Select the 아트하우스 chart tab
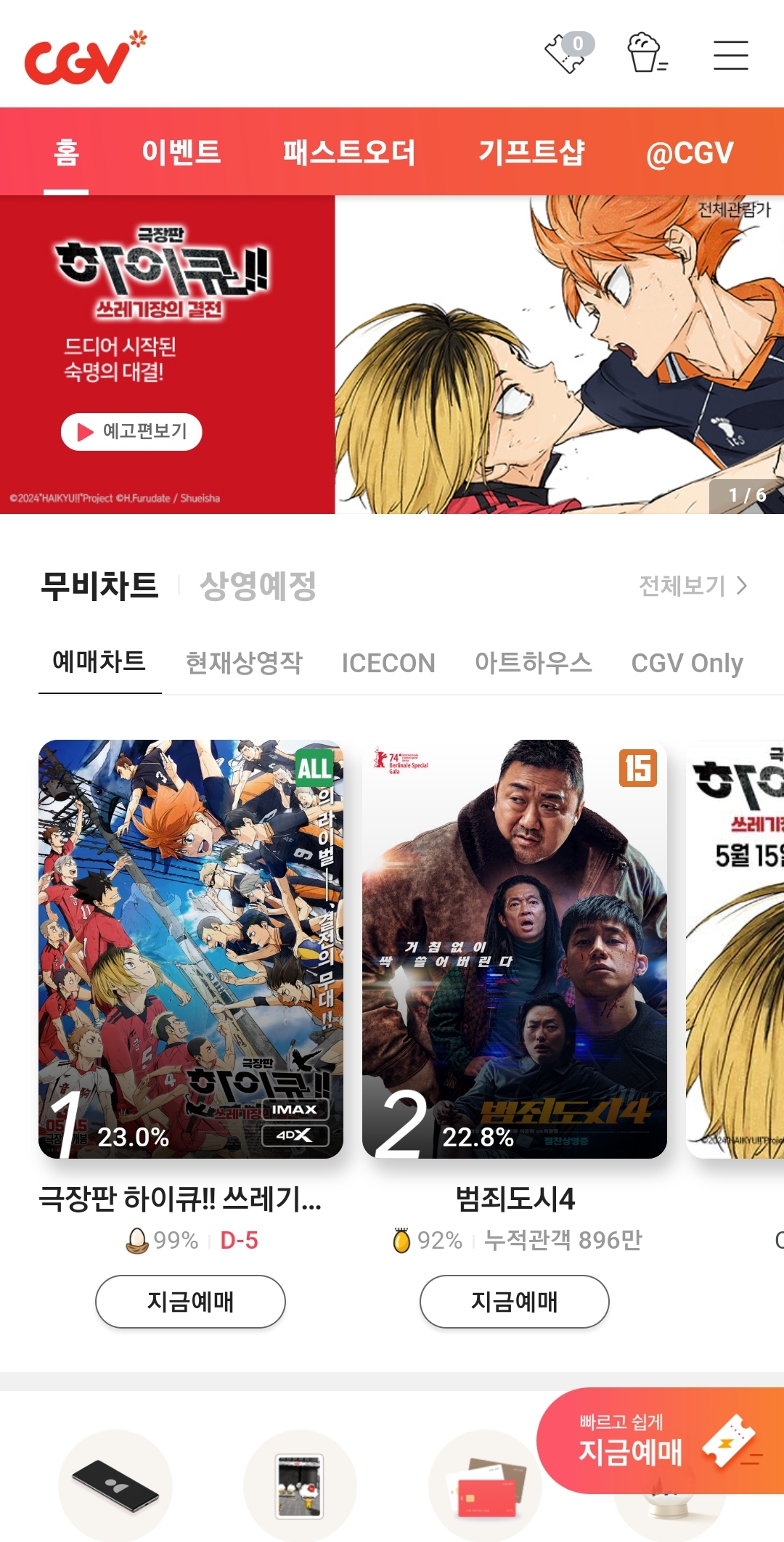 533,663
